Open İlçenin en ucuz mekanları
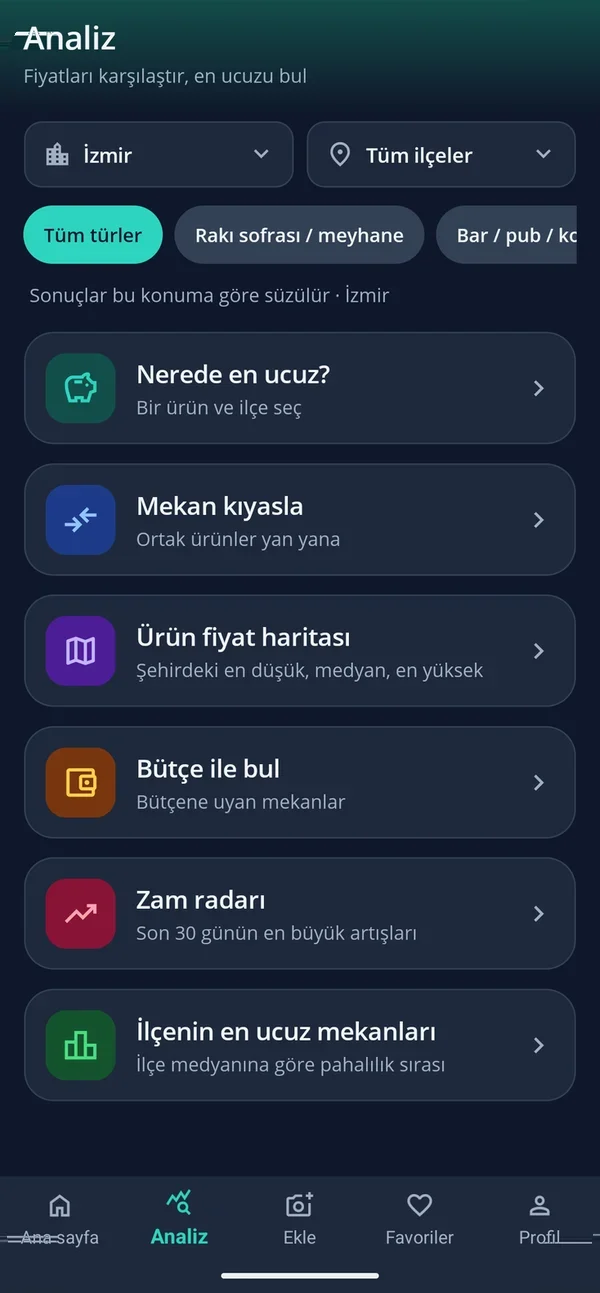 point(300,1045)
